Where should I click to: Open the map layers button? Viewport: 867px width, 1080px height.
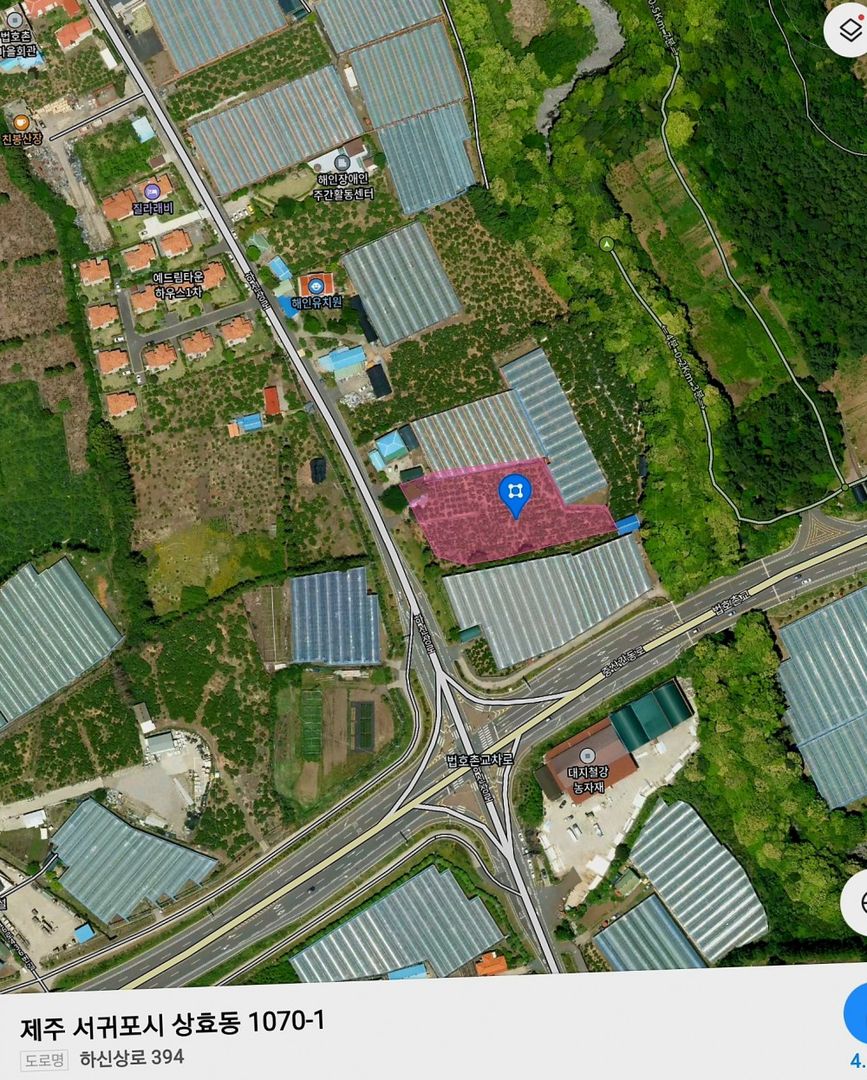(x=848, y=30)
